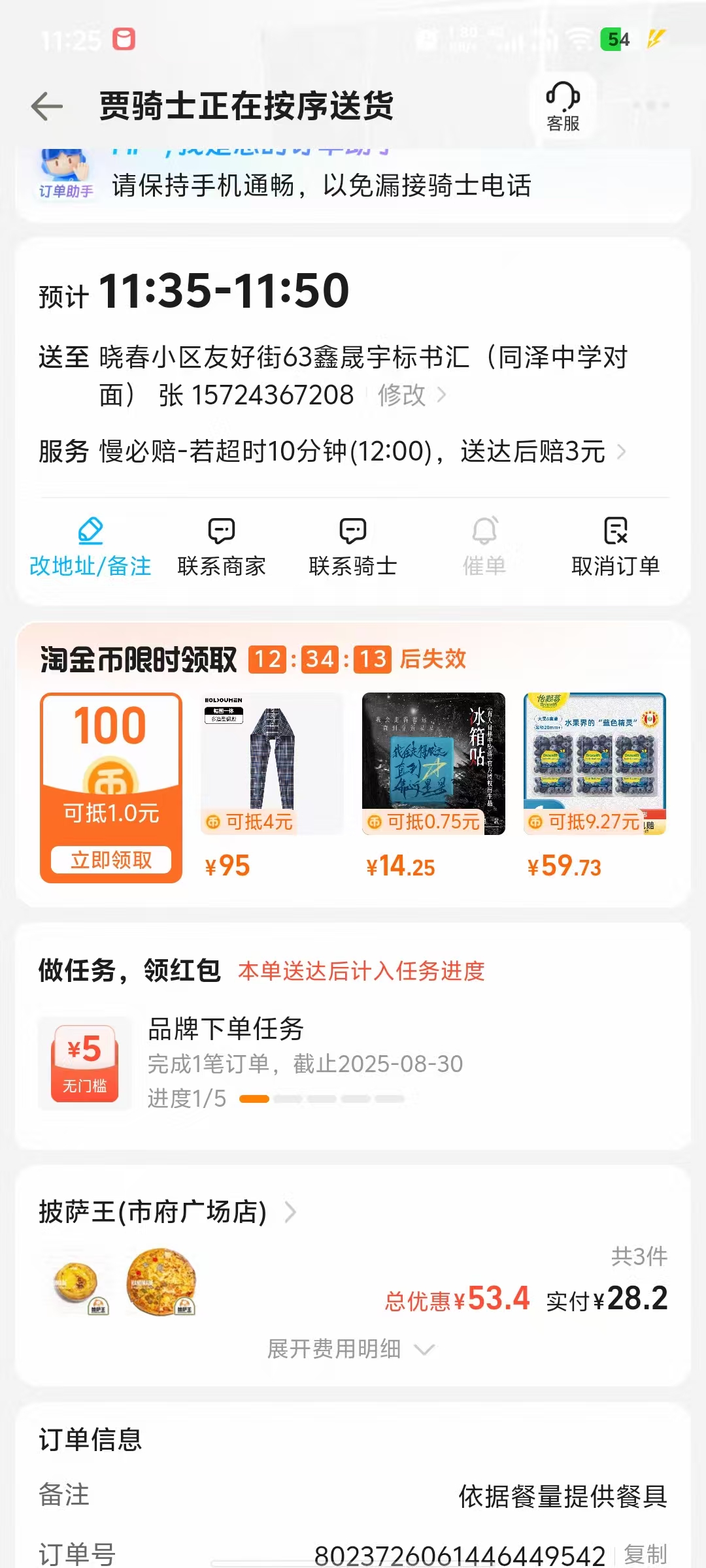Tap 修改 to edit delivery address
This screenshot has width=706, height=1568.
tap(402, 395)
